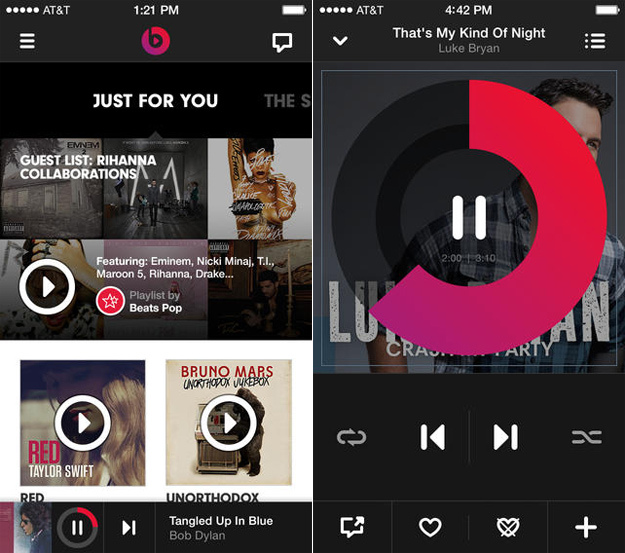Mark song as disliked with crossed heart

(x=508, y=527)
